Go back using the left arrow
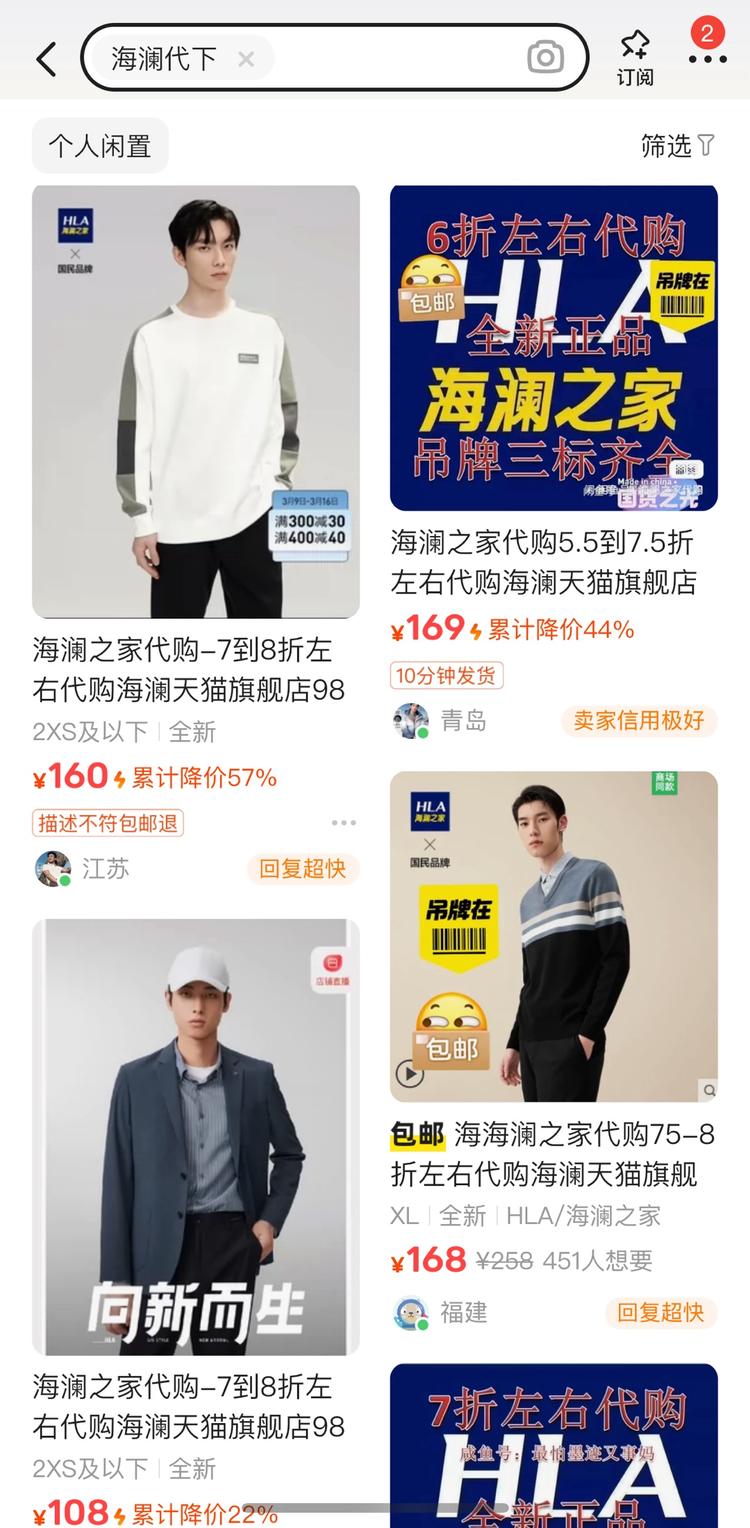Image resolution: width=750 pixels, height=1528 pixels. pyautogui.click(x=44, y=58)
